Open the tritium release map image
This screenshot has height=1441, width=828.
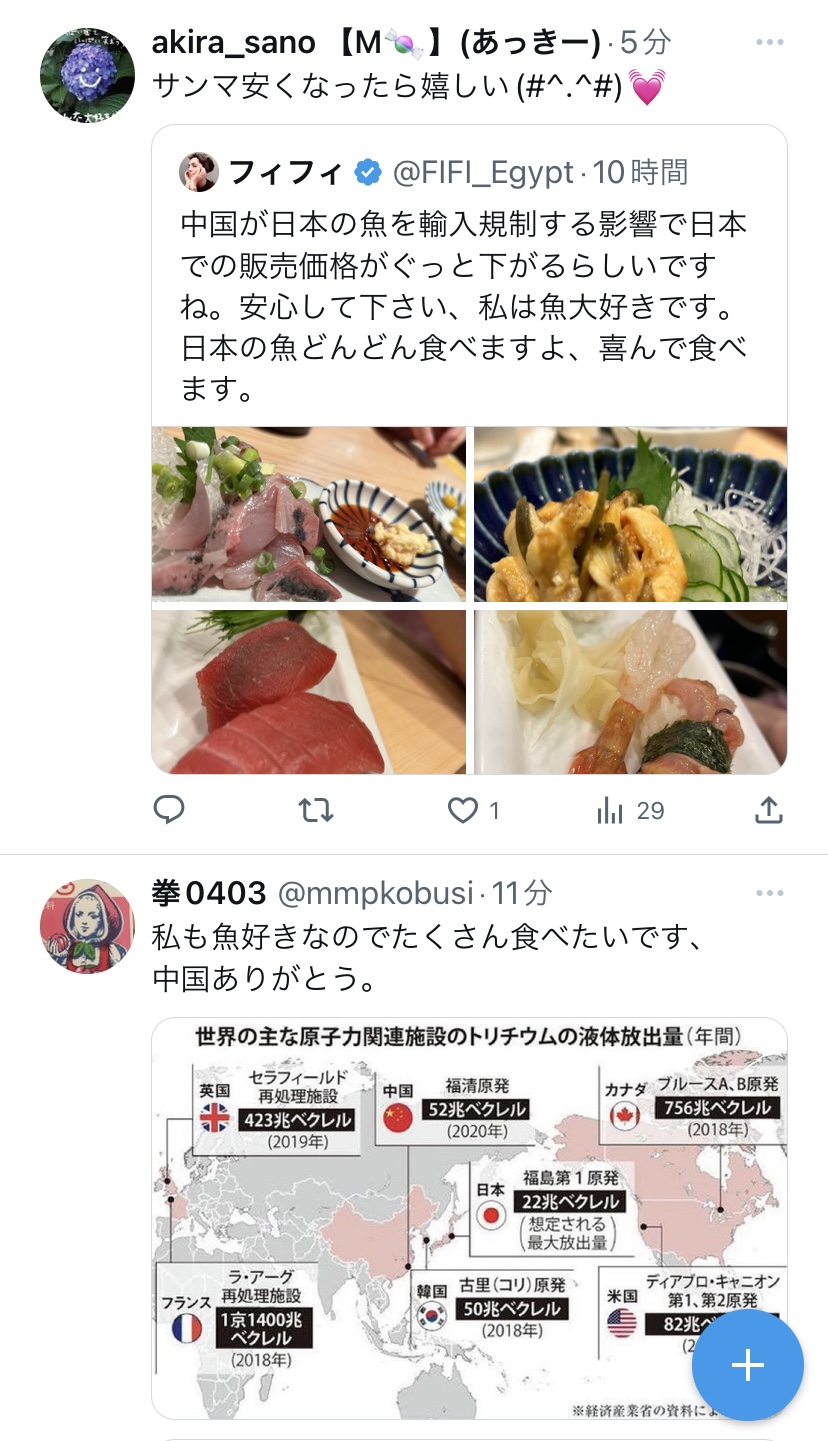pos(469,1218)
